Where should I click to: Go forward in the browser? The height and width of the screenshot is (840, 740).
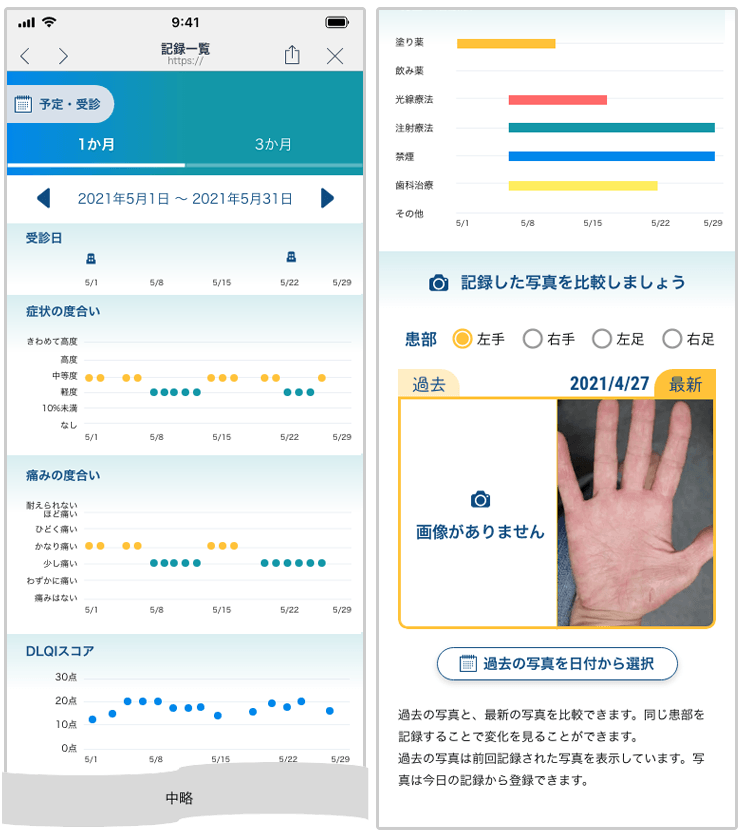[x=63, y=56]
